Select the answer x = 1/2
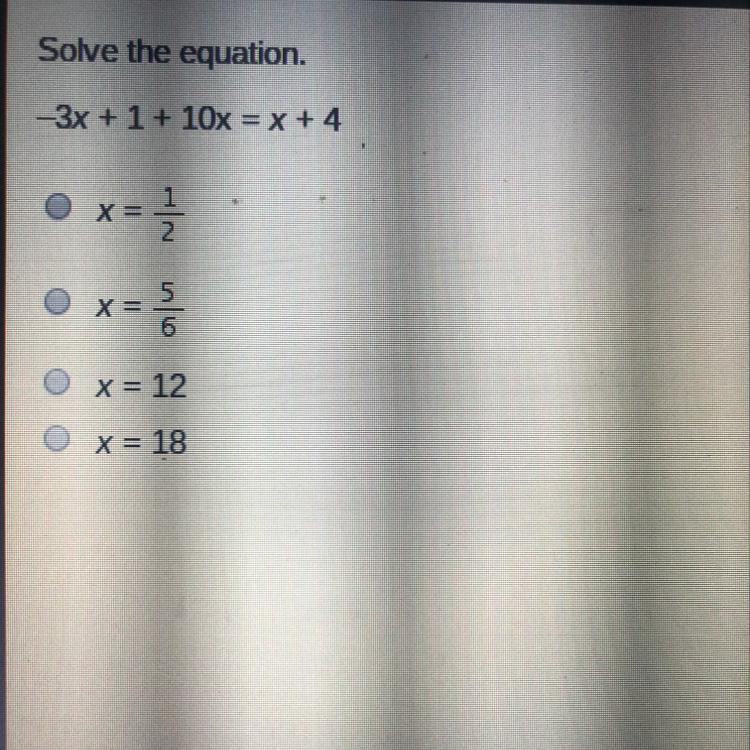 tap(60, 207)
